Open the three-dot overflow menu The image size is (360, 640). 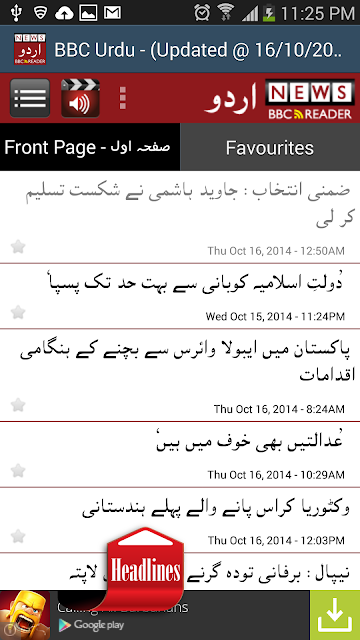click(x=122, y=98)
